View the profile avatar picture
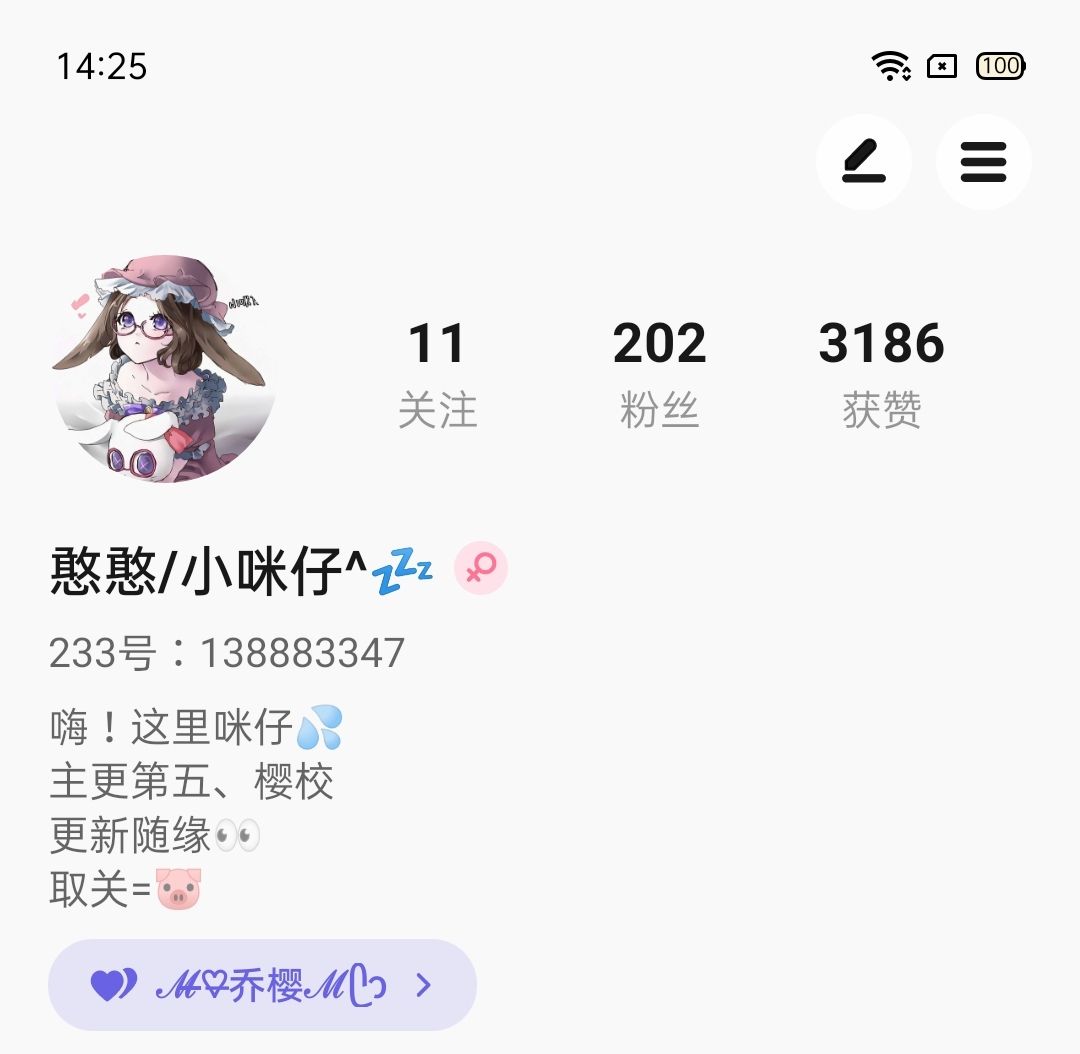This screenshot has height=1054, width=1080. [164, 368]
